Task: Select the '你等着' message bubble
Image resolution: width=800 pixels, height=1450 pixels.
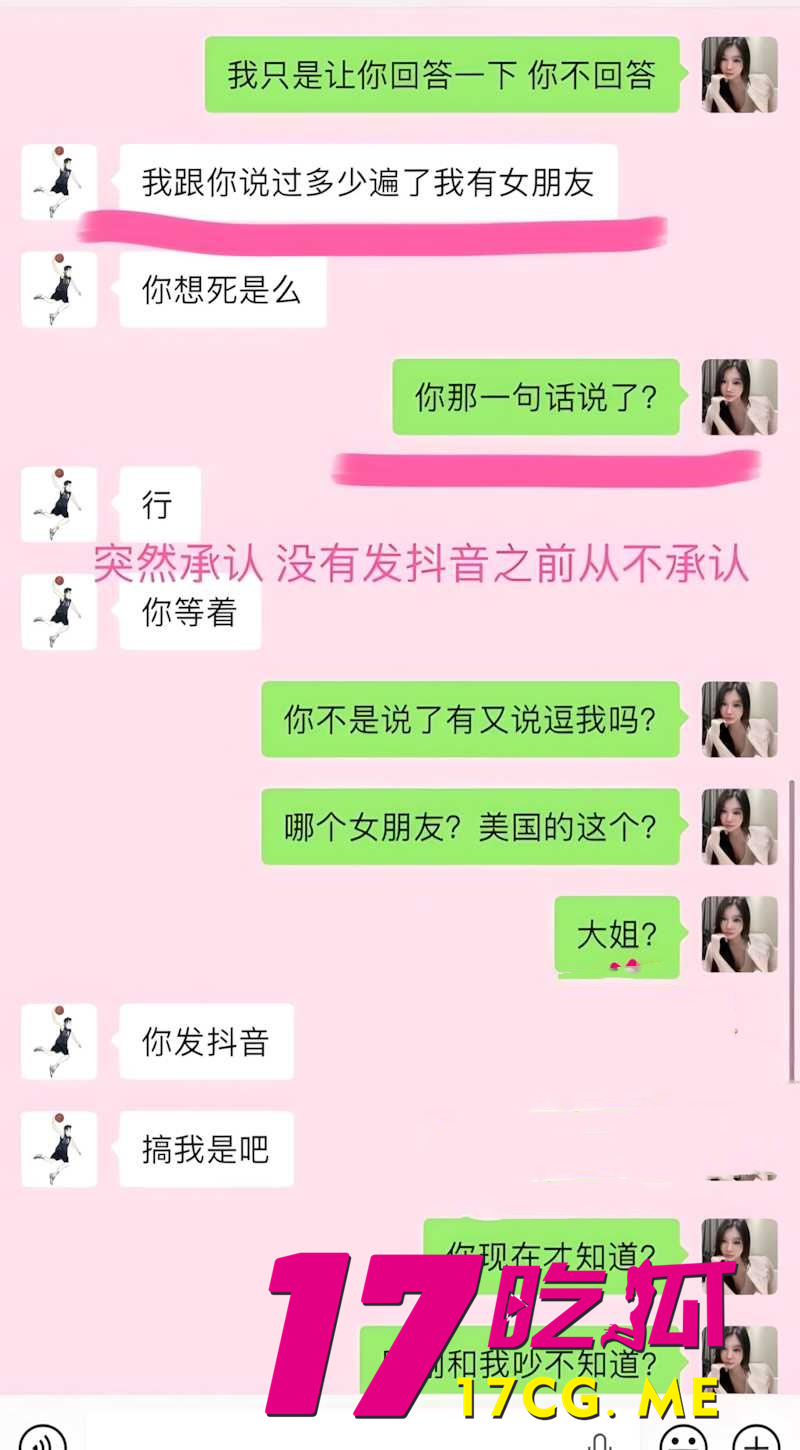Action: 190,612
